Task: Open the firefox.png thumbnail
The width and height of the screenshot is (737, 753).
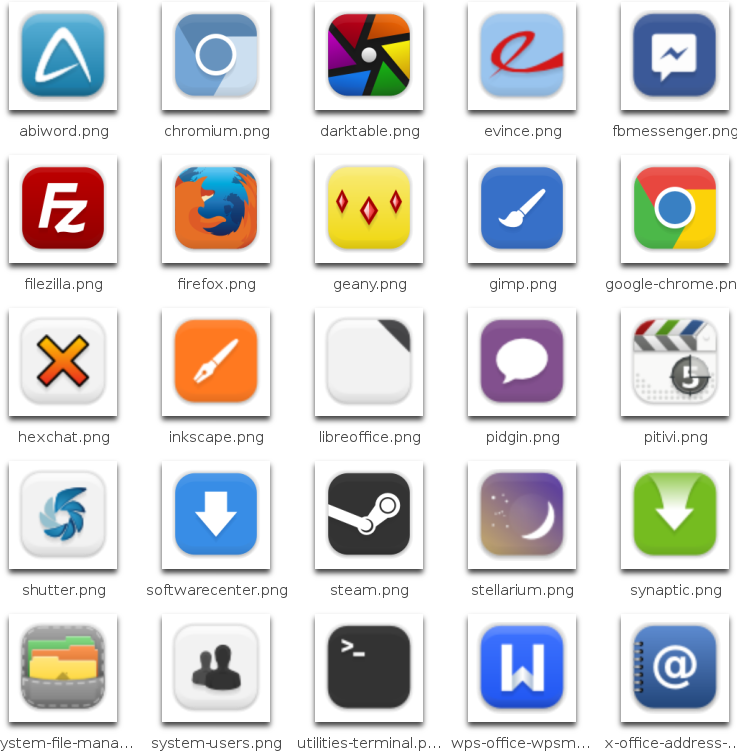Action: (x=216, y=209)
